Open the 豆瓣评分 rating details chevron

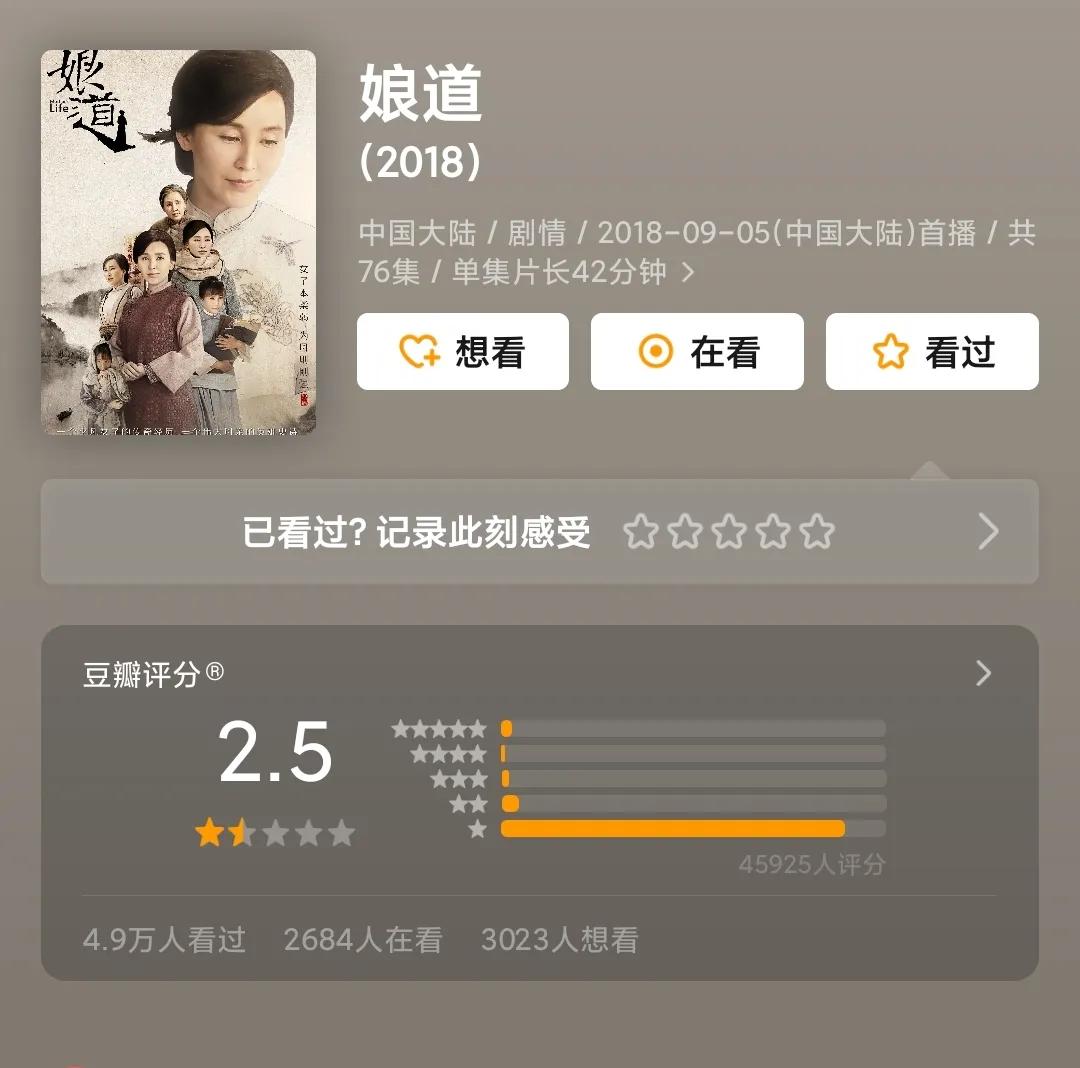(983, 673)
